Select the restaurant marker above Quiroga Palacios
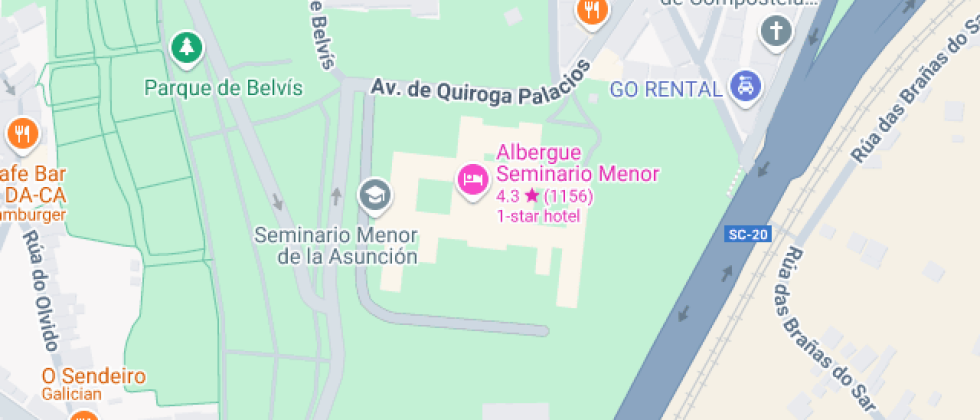 (x=593, y=12)
